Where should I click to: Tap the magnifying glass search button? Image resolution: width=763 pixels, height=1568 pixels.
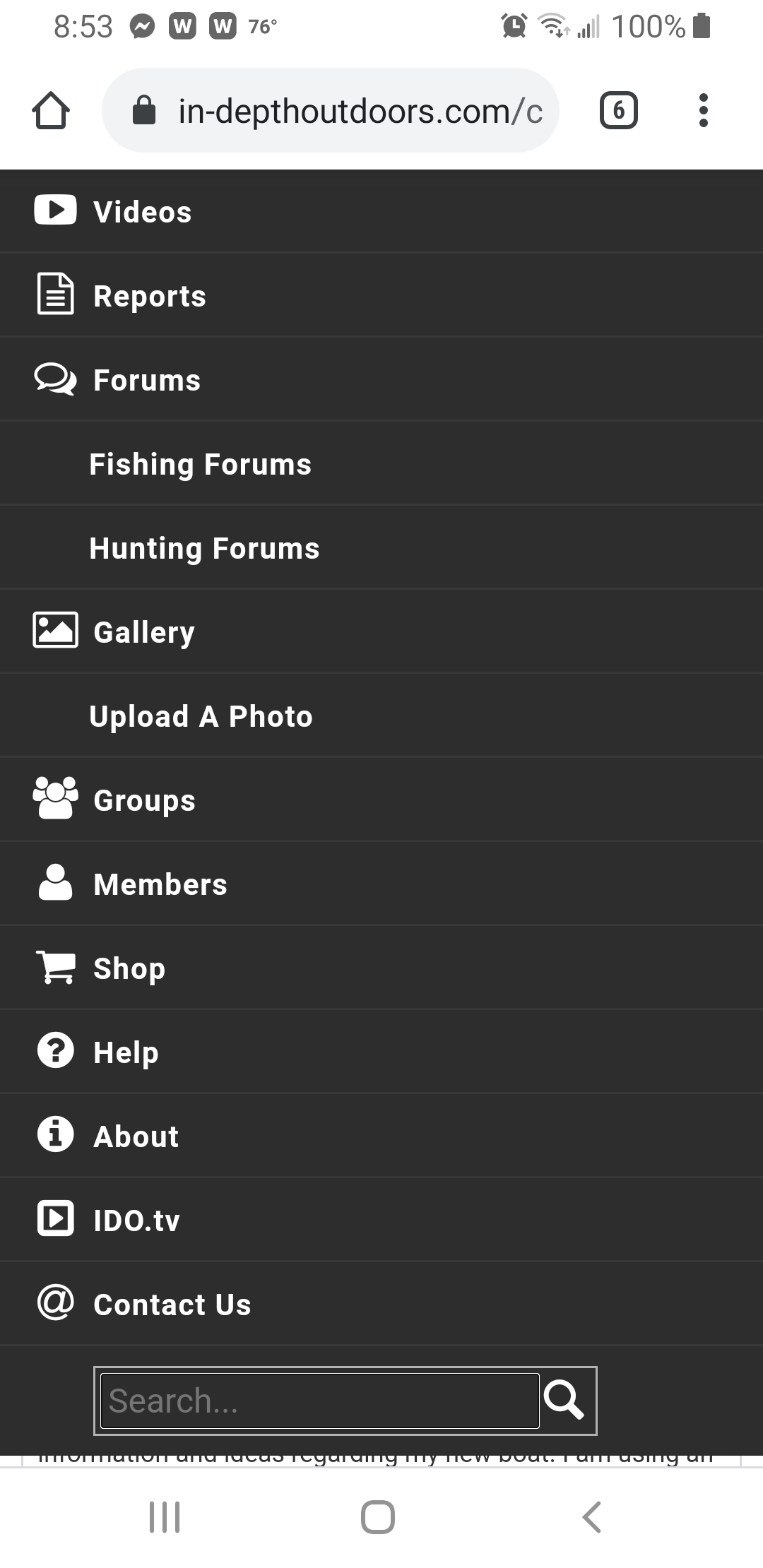click(565, 1401)
